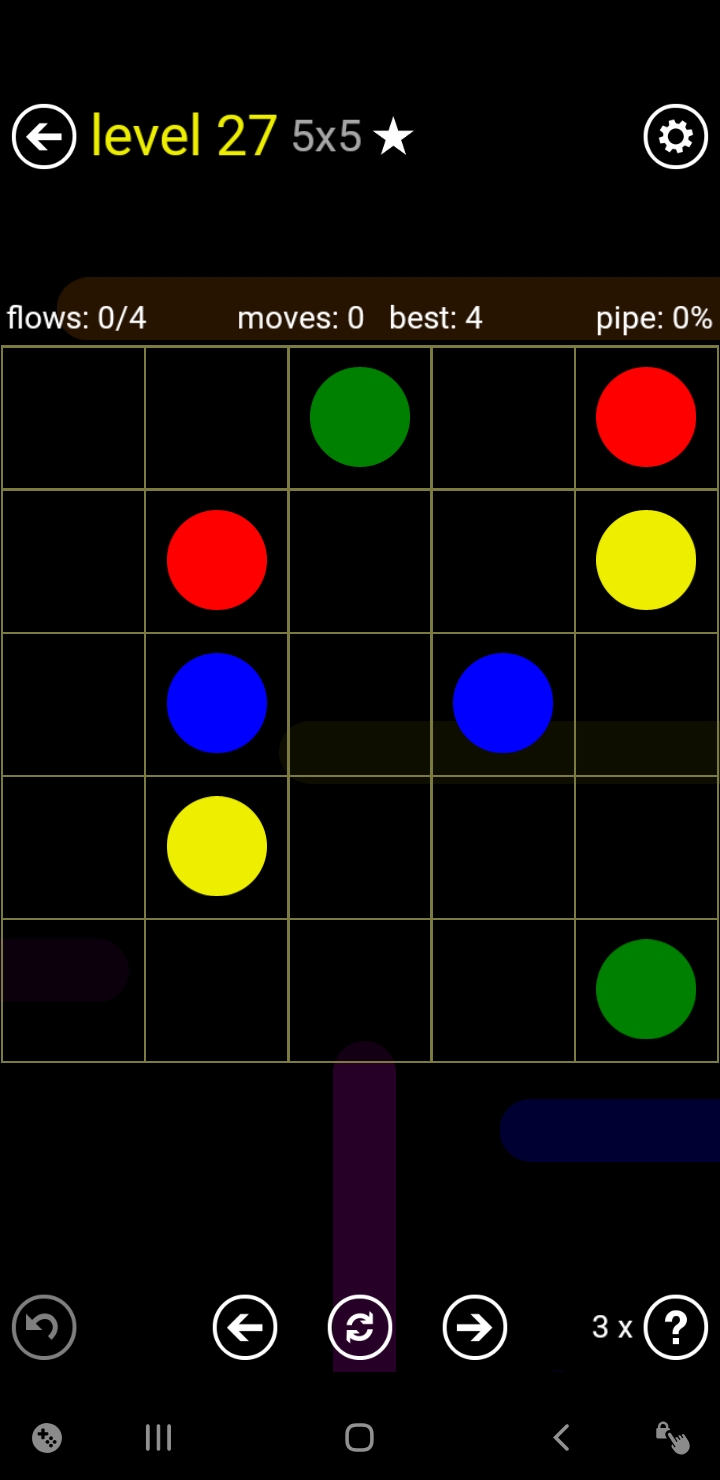Tap the red dot in the top row
Viewport: 720px width, 1480px height.
click(x=646, y=417)
